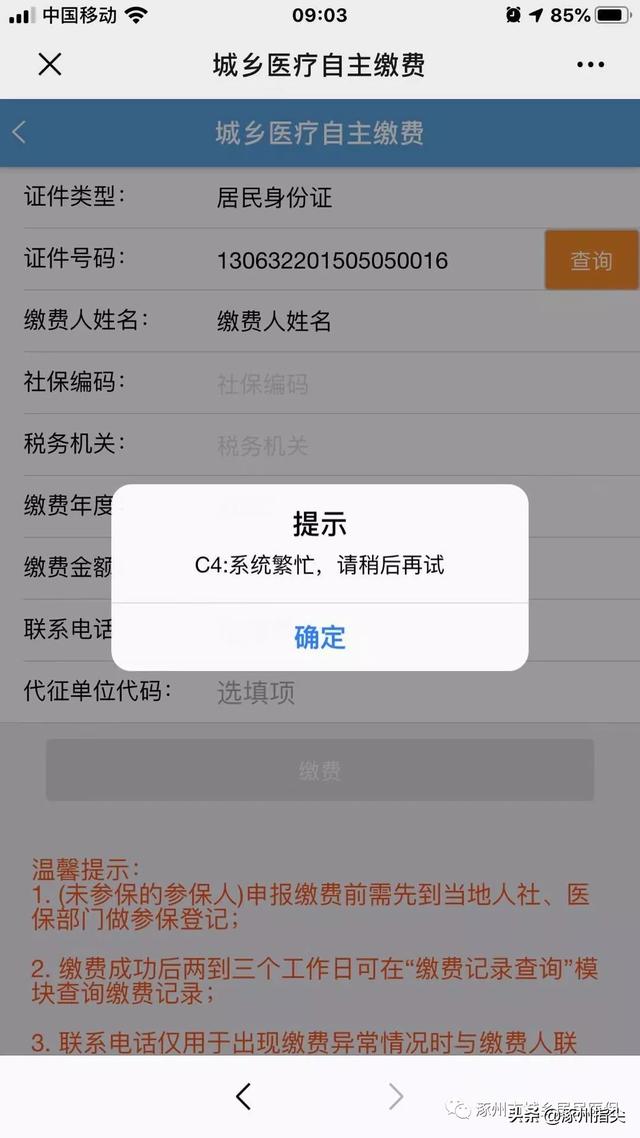Screen dimensions: 640x1138
Task: Tap the orange 查询 button
Action: tap(591, 261)
